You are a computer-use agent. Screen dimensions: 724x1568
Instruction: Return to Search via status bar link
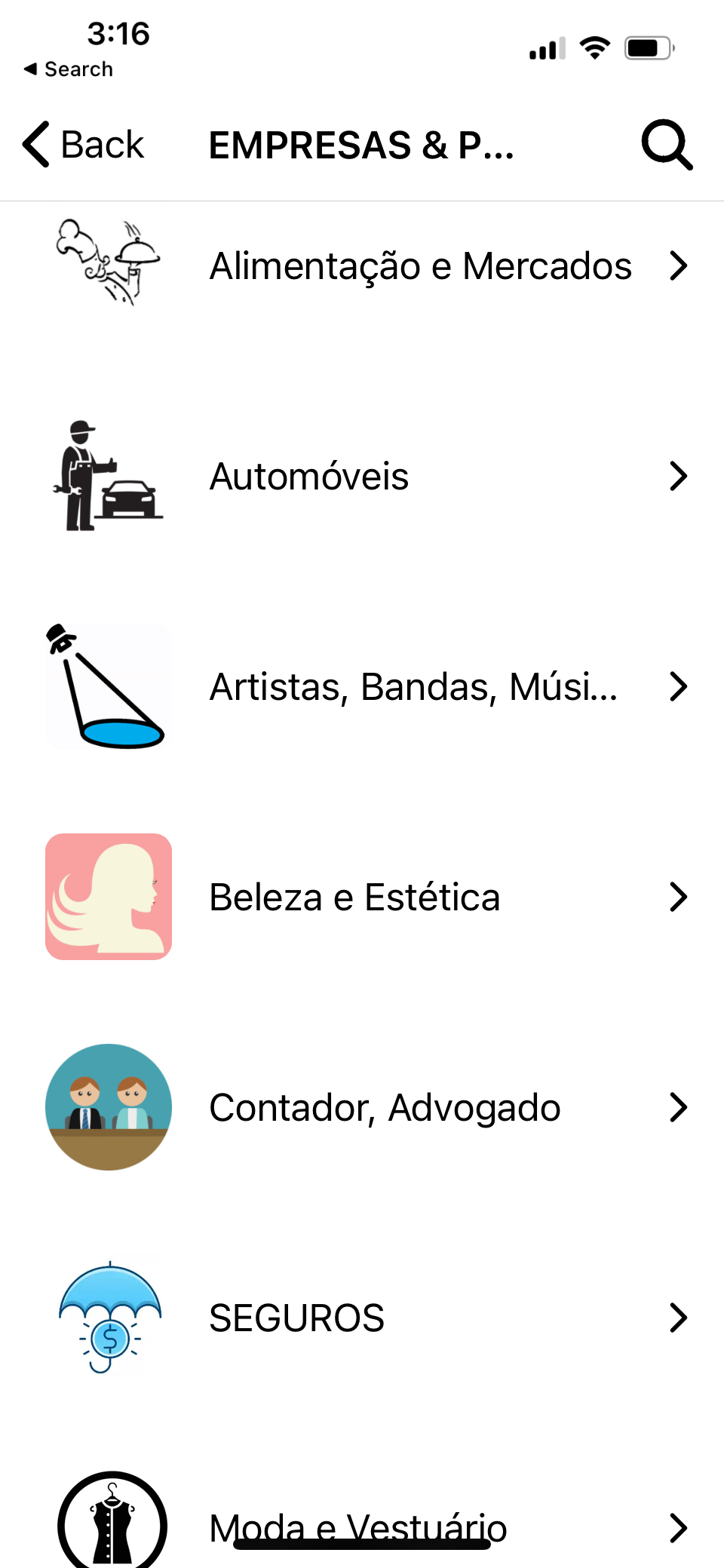click(x=66, y=68)
